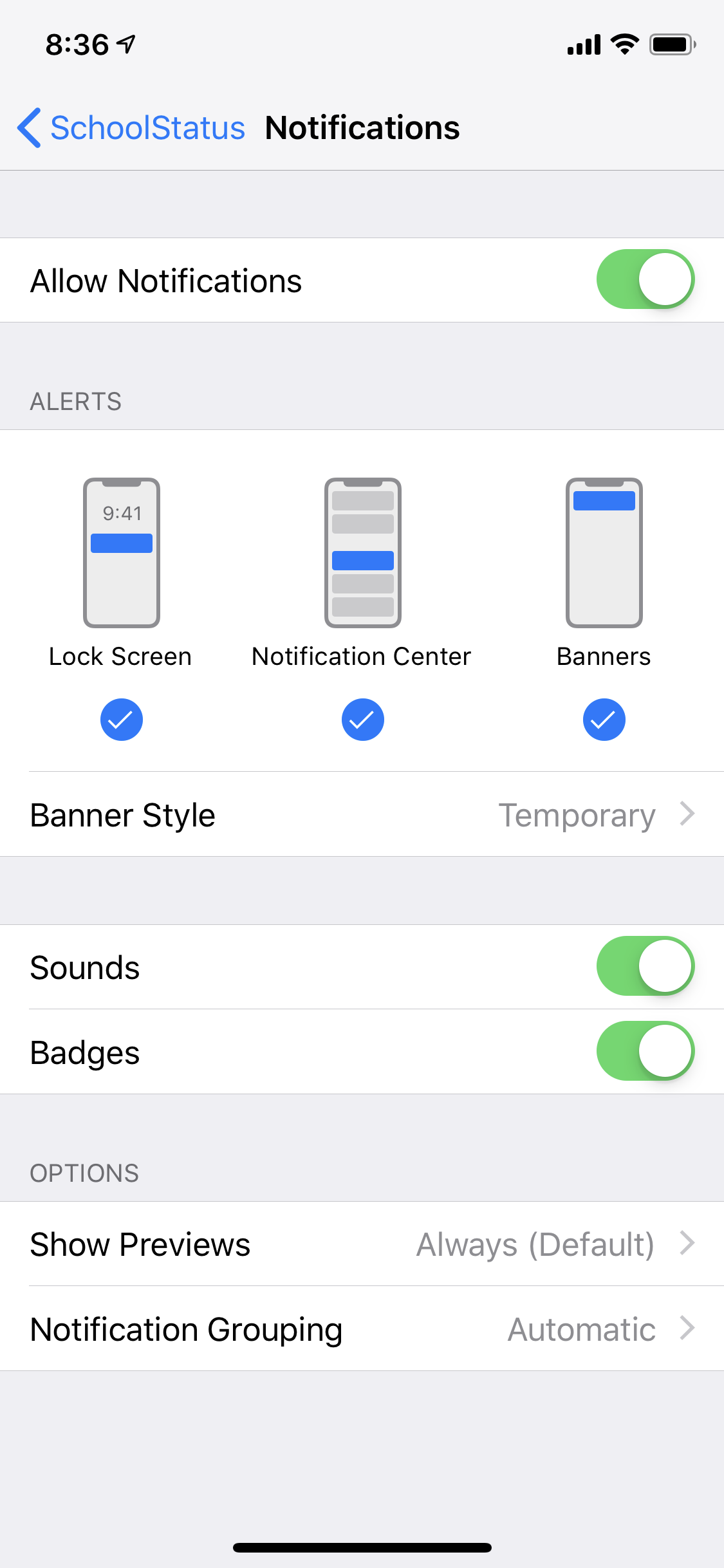Viewport: 724px width, 1568px height.
Task: Uncheck the Notification Center checkmark
Action: click(362, 719)
